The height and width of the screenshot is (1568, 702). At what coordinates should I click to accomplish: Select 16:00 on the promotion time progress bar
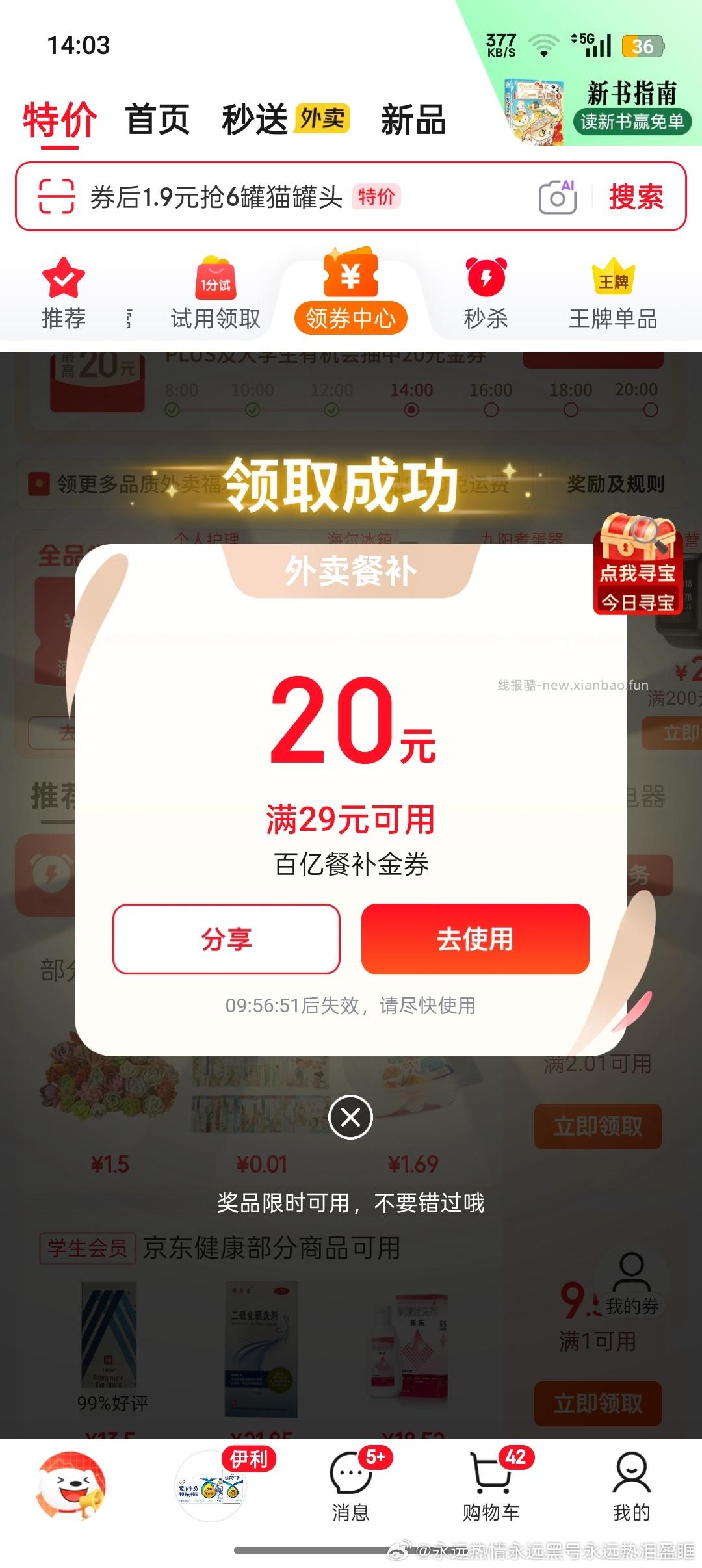492,410
